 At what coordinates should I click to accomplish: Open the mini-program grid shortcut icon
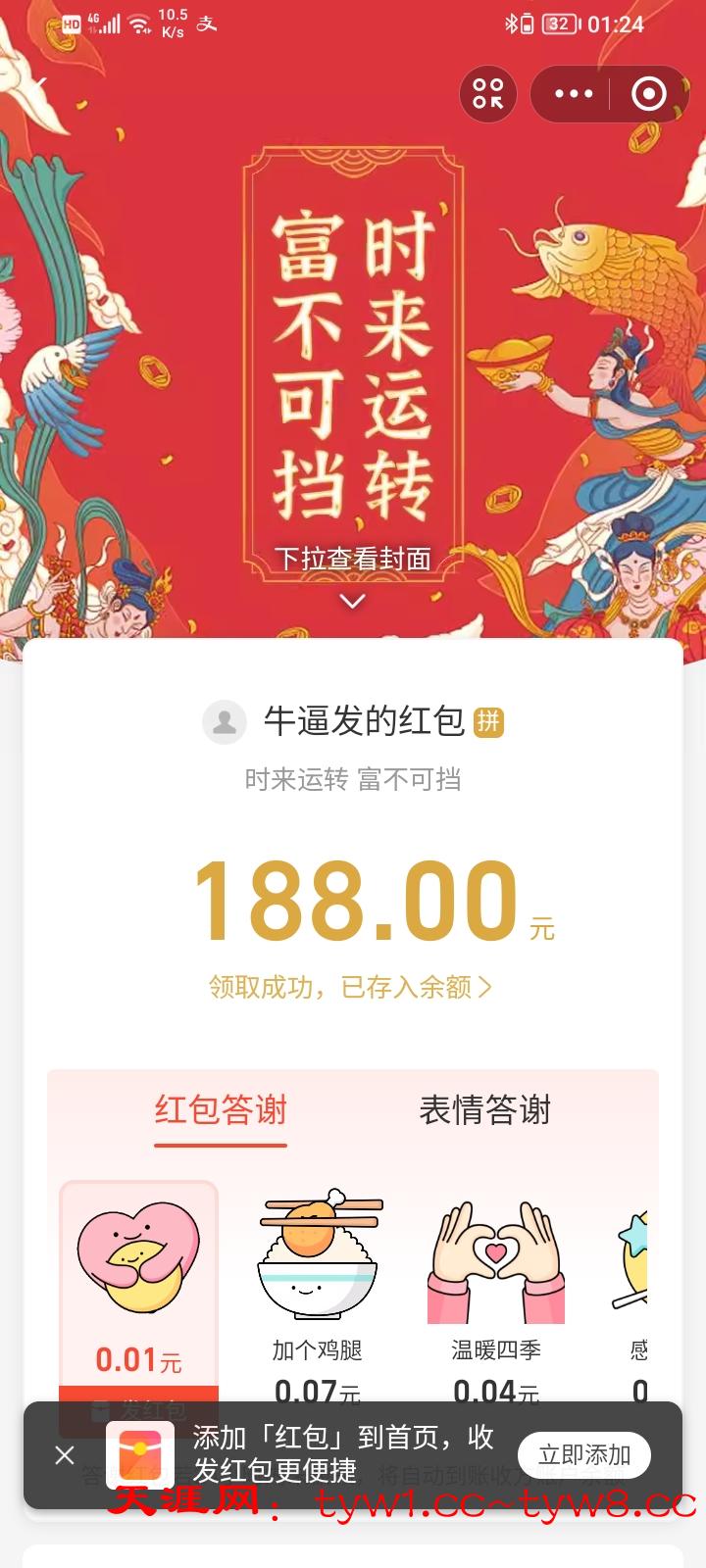[x=488, y=94]
